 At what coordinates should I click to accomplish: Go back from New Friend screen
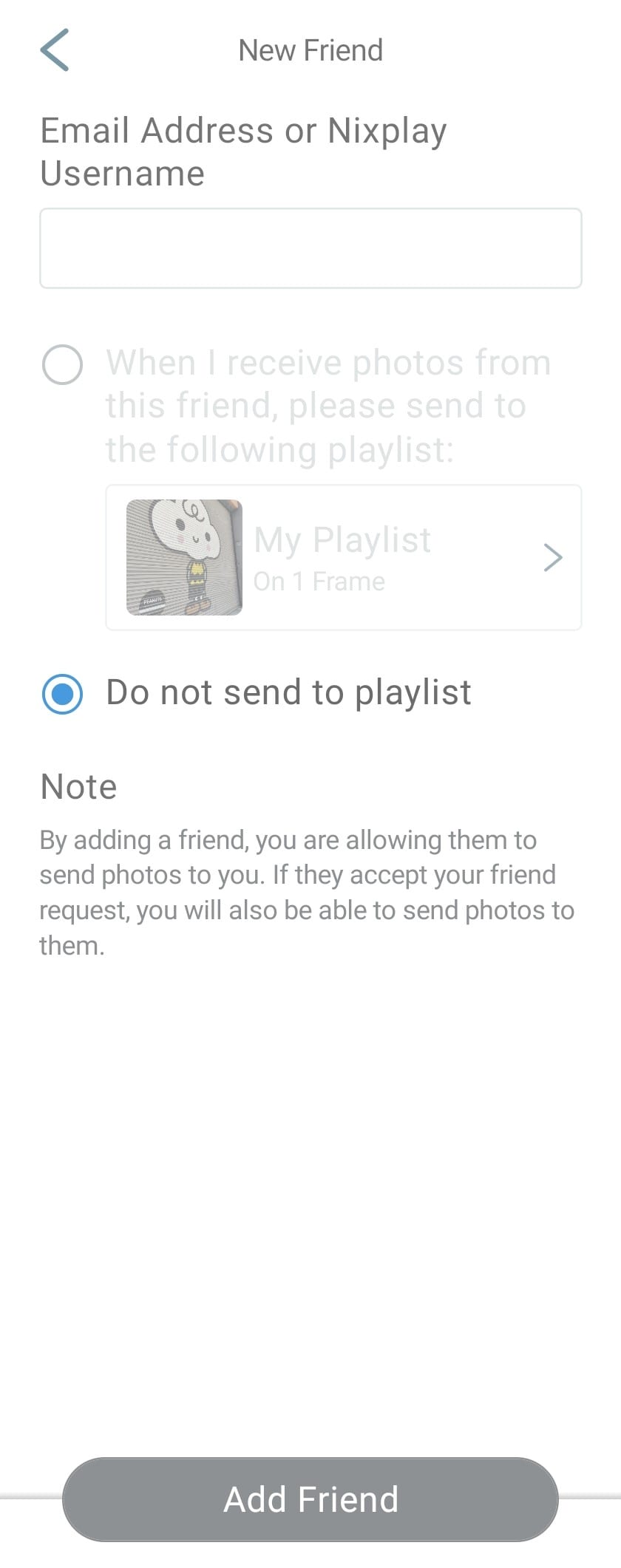tap(55, 50)
